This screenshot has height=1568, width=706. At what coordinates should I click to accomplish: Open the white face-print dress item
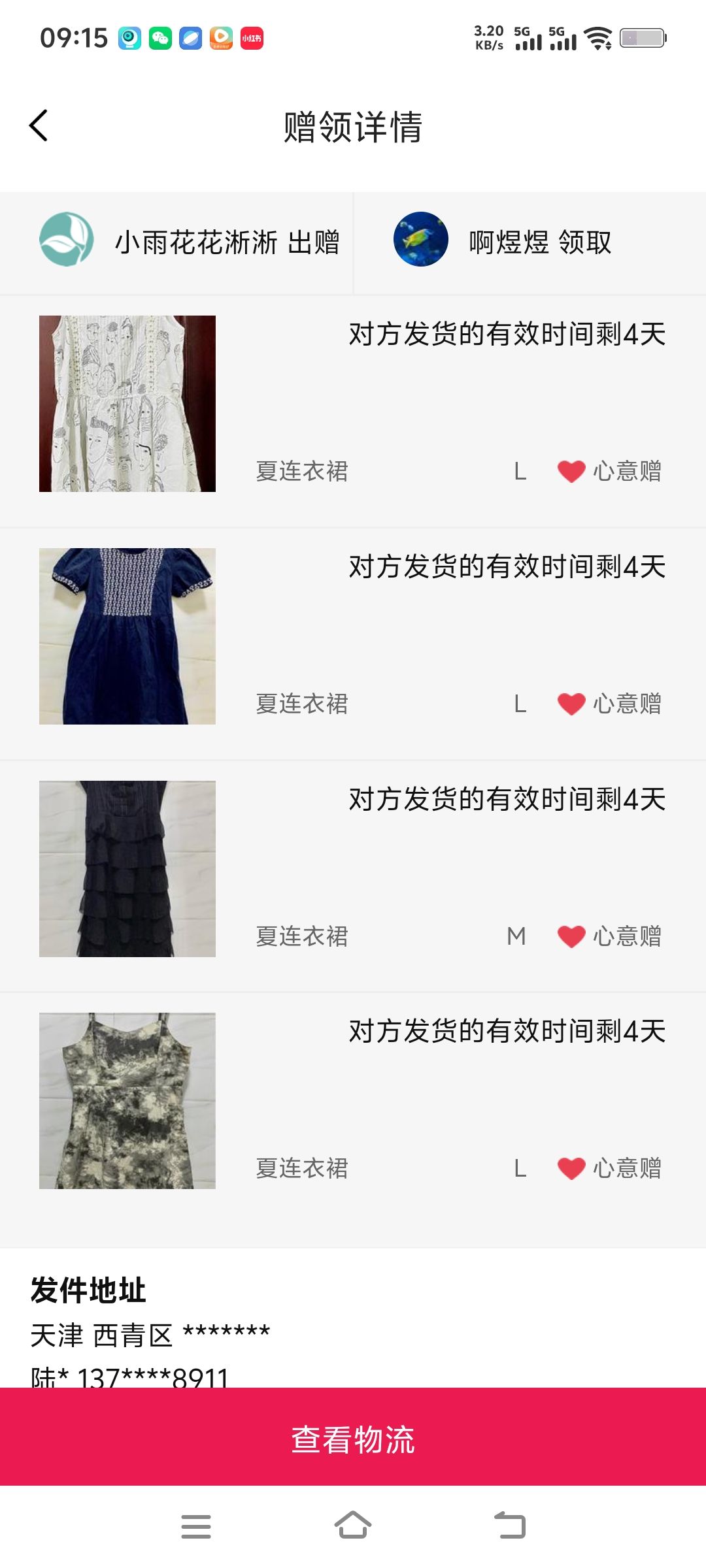click(127, 404)
